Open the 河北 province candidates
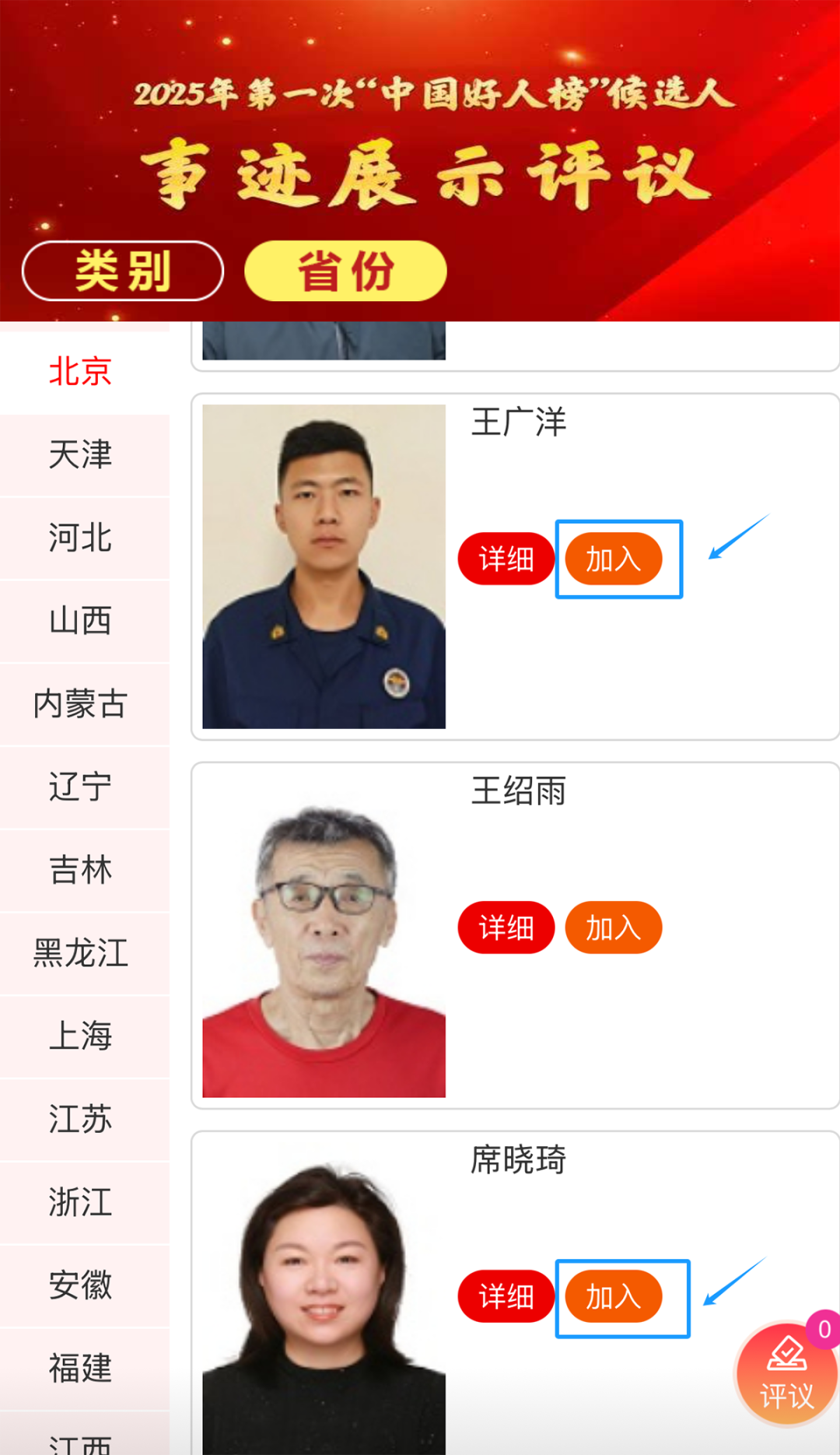The width and height of the screenshot is (840, 1455). tap(81, 538)
